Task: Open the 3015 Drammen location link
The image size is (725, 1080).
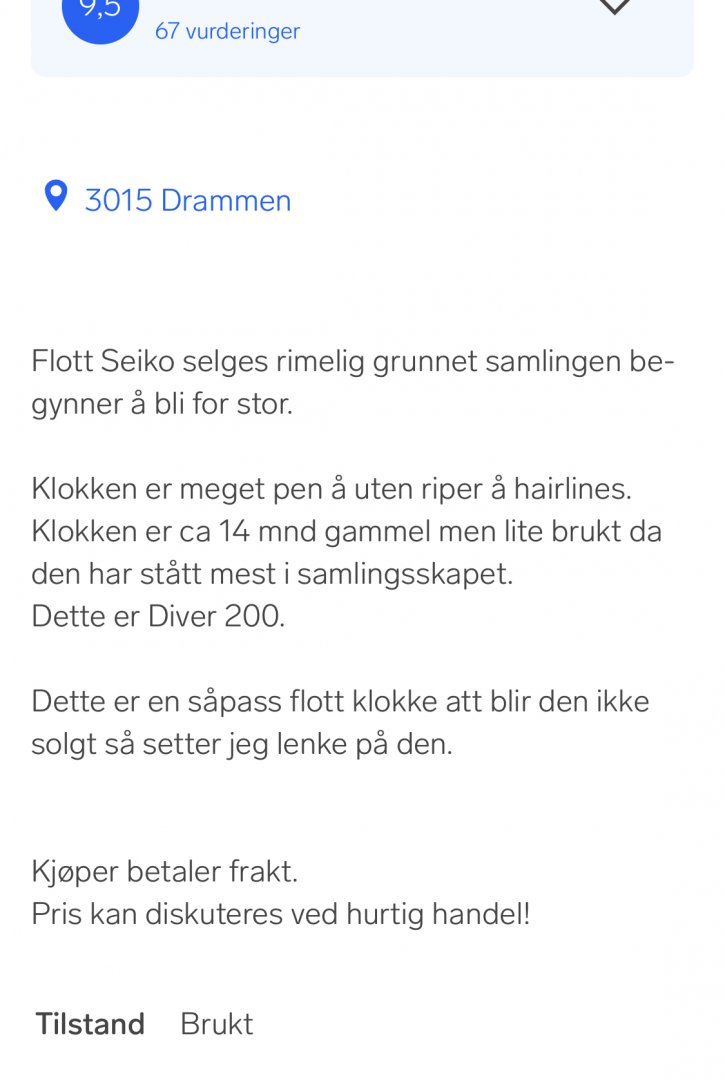Action: coord(187,200)
